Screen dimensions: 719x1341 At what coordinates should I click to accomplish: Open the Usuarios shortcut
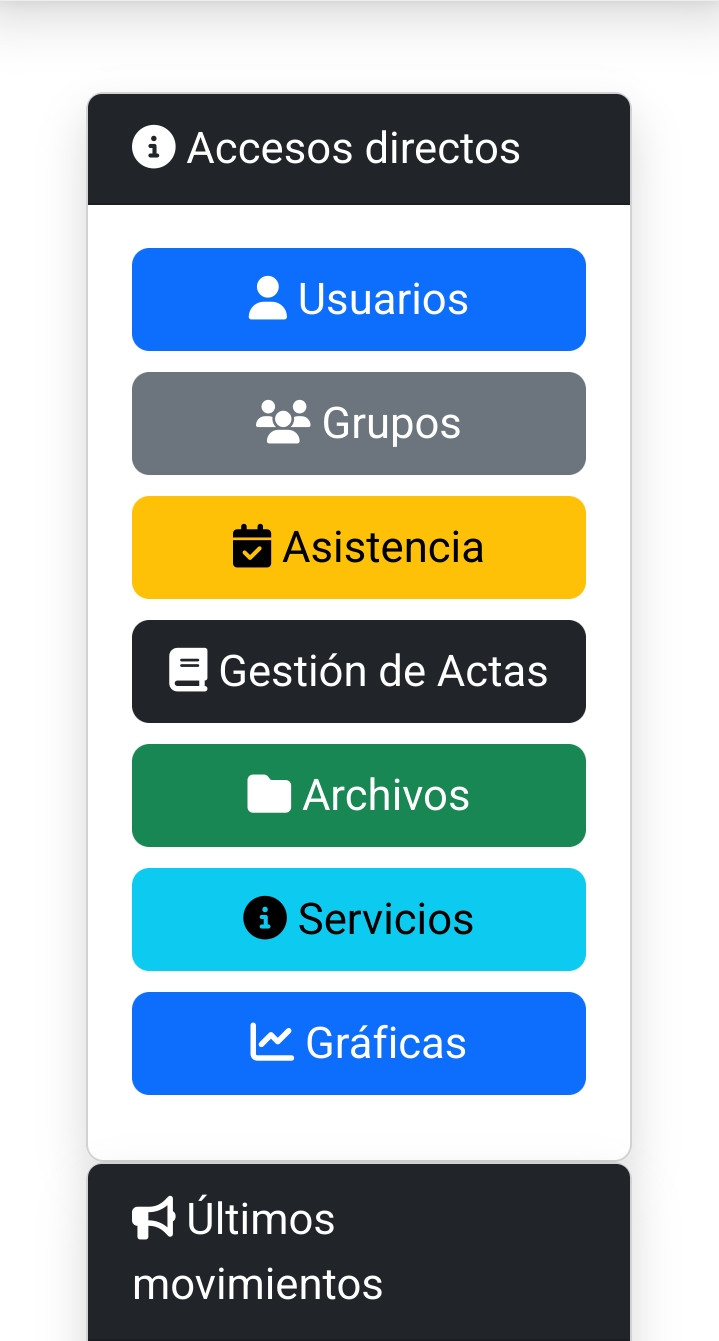[359, 299]
